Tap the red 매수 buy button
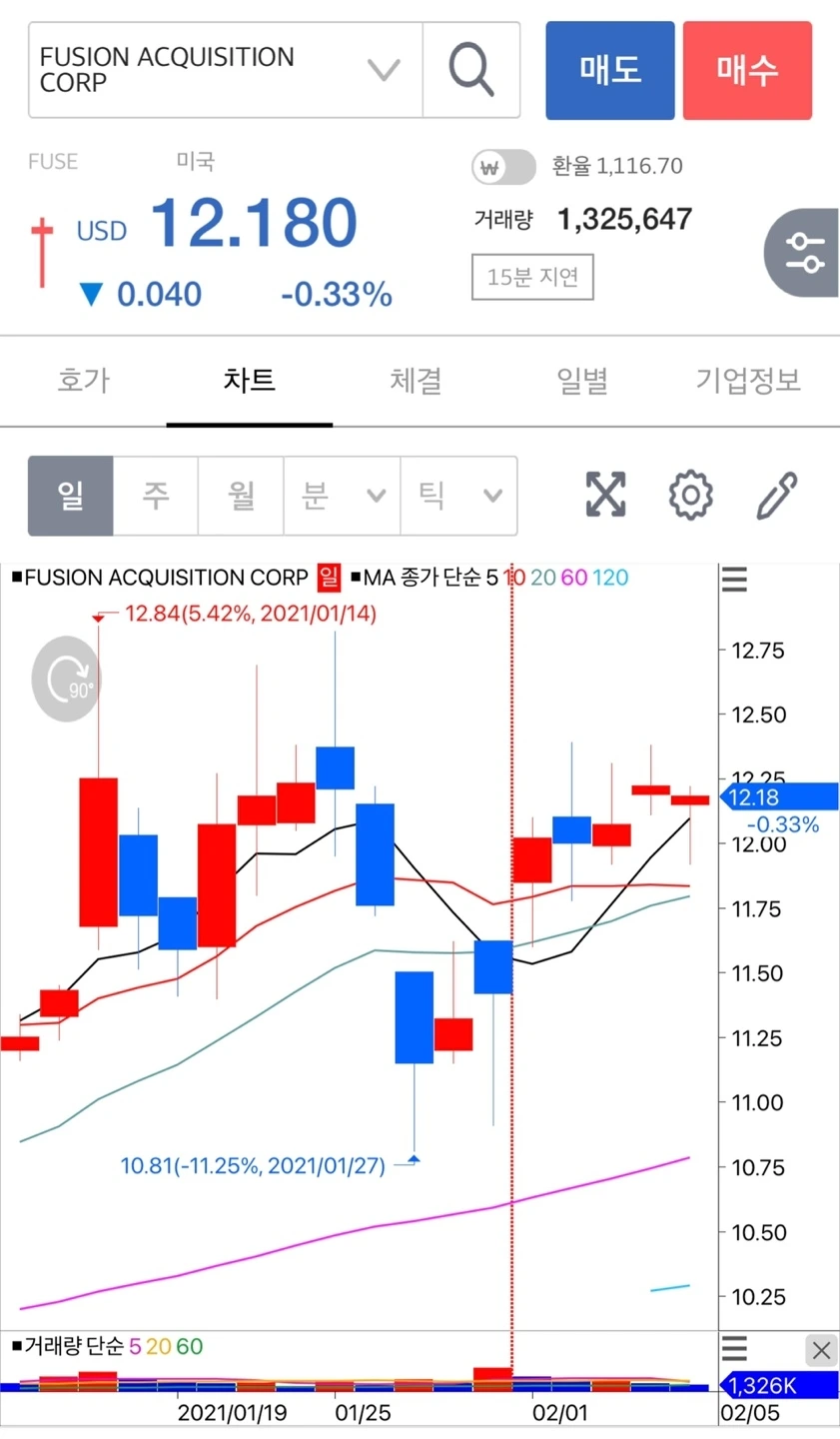 pyautogui.click(x=747, y=70)
